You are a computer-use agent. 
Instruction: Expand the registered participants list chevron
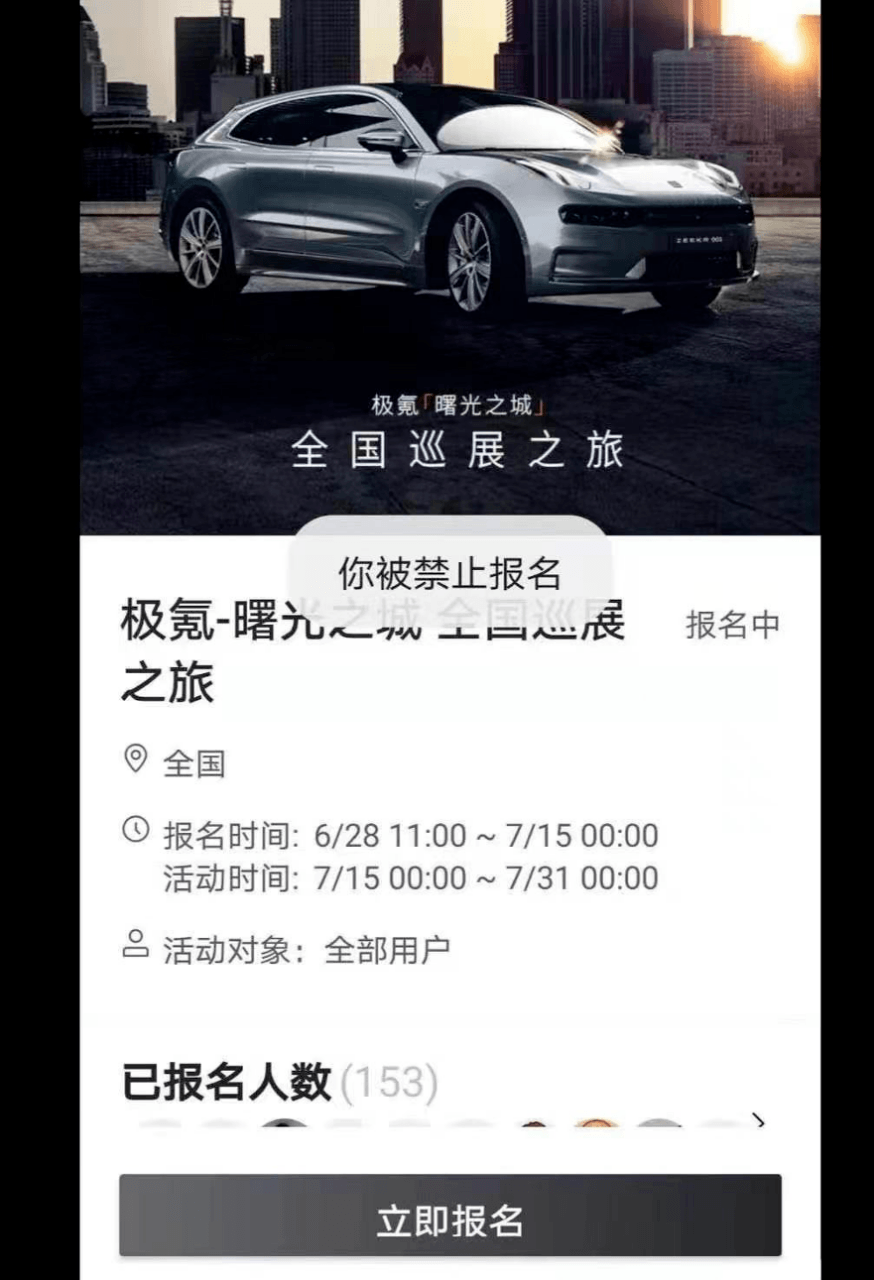759,1121
